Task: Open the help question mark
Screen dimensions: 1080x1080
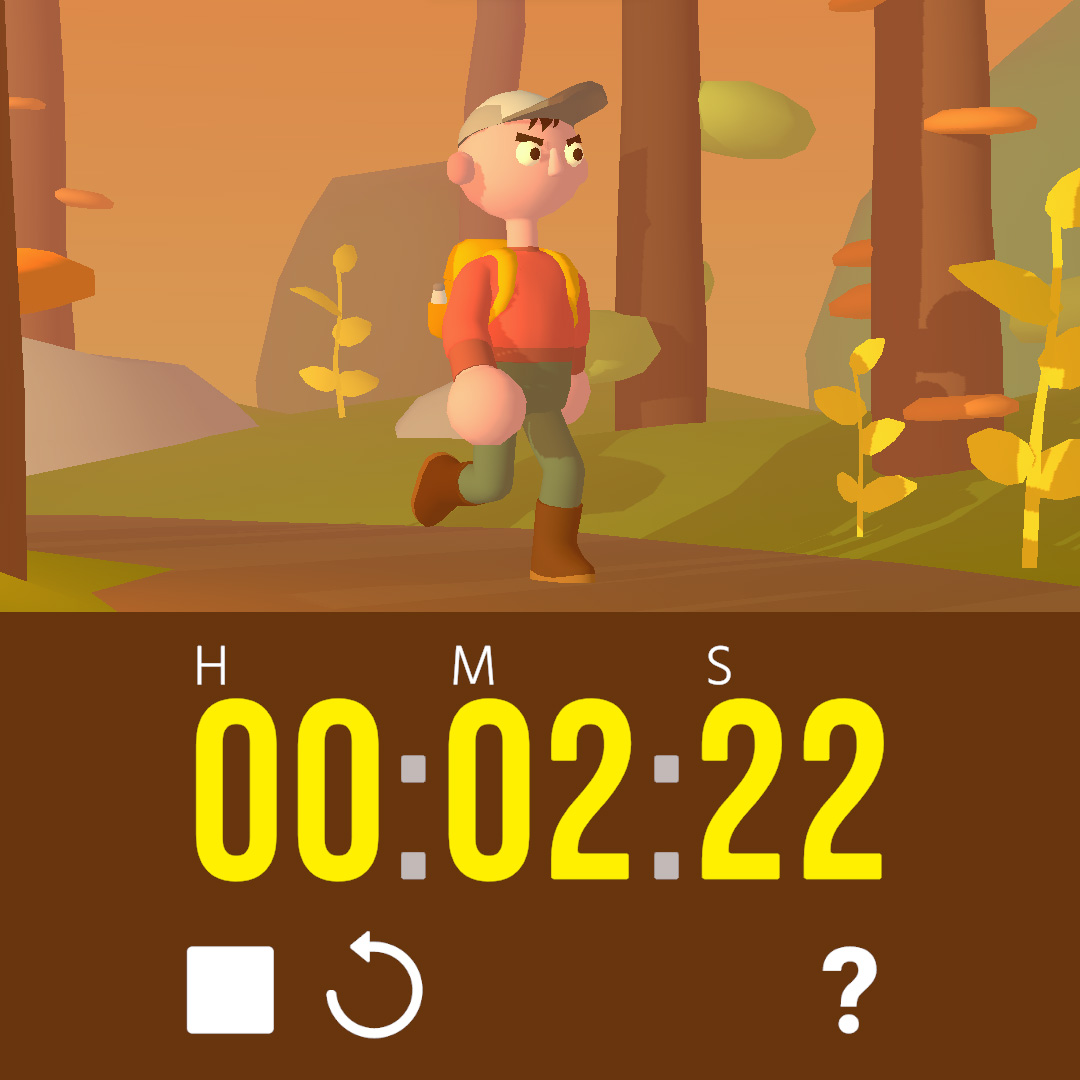Action: [x=849, y=989]
